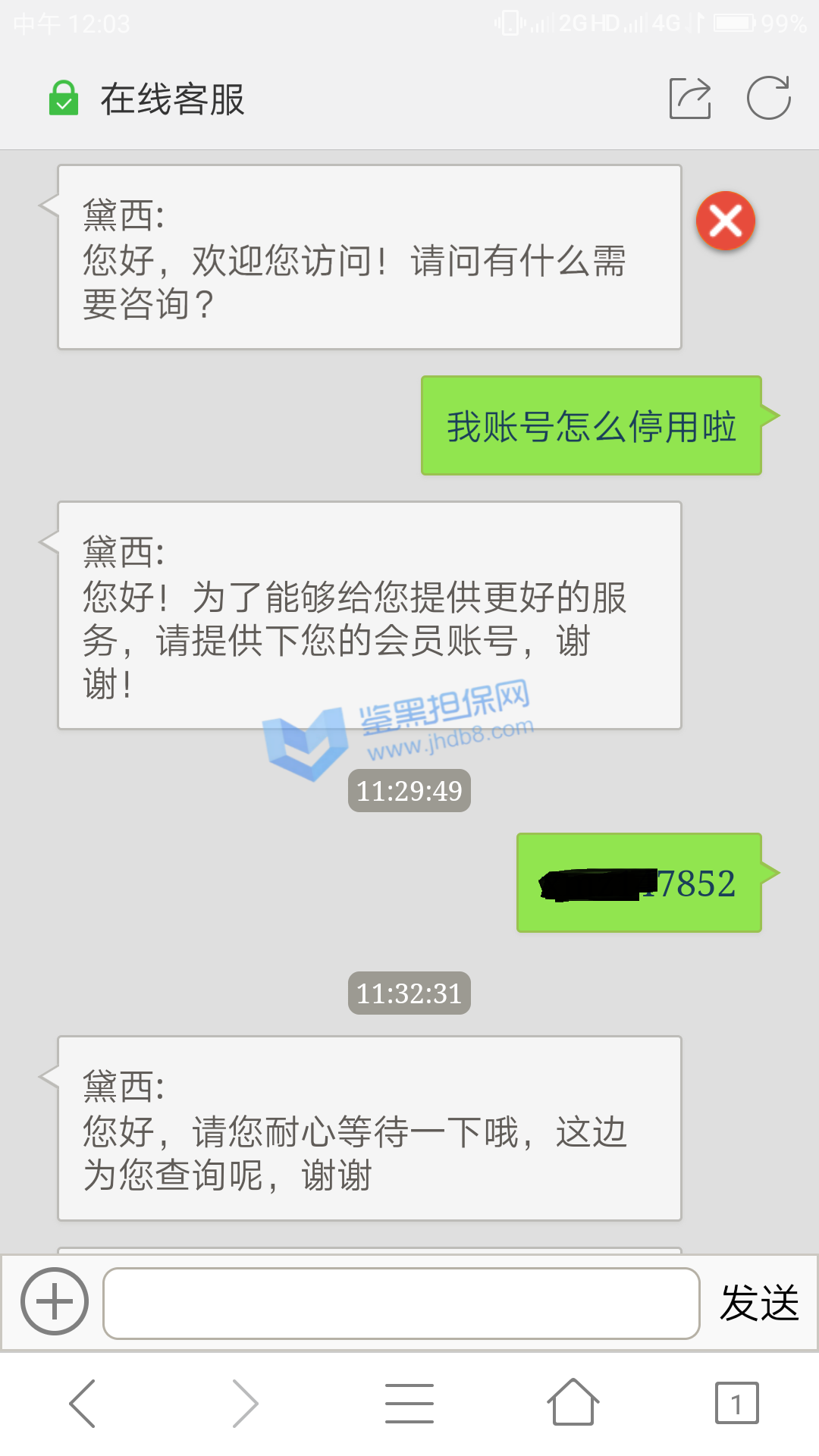
Task: Open the browser tabs switcher
Action: pyautogui.click(x=736, y=1403)
